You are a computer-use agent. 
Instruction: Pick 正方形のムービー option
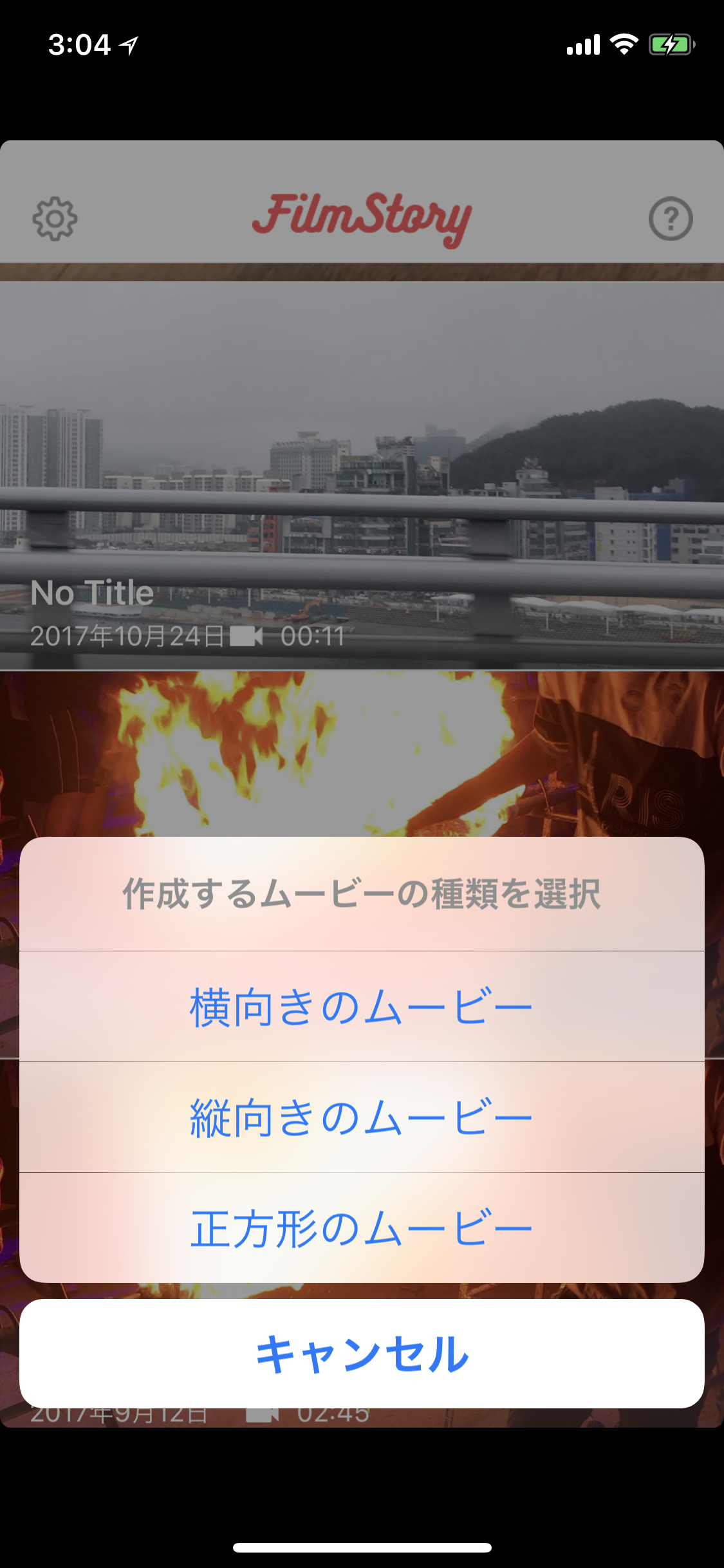(x=362, y=1227)
